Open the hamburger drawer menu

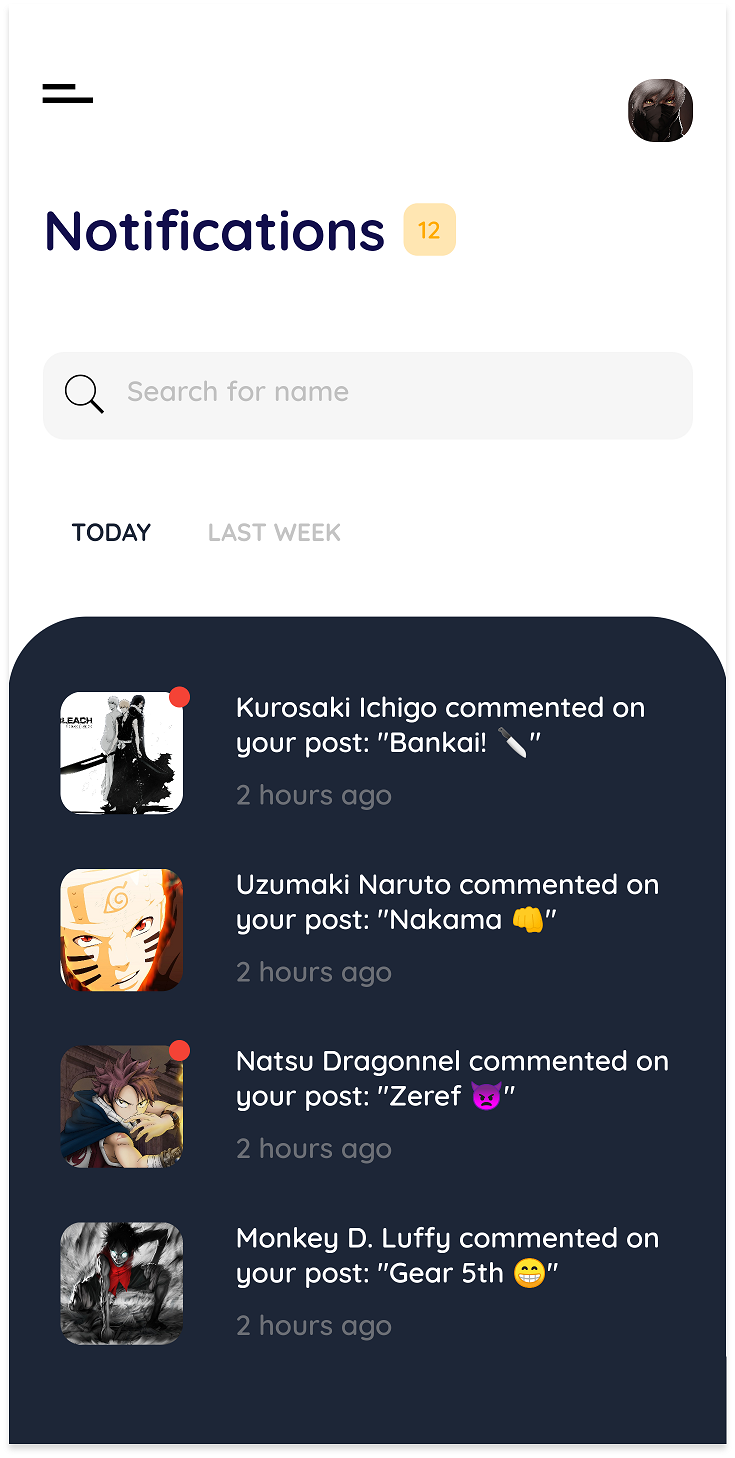click(x=67, y=94)
